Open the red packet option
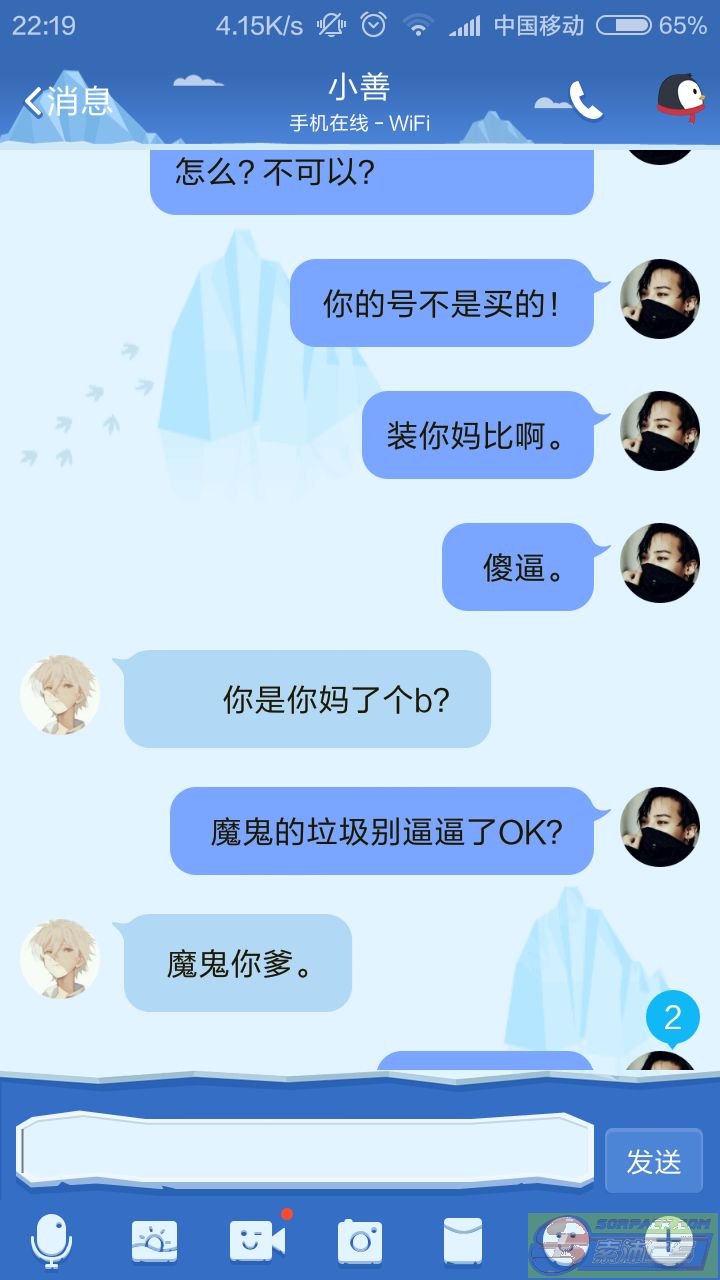 (x=463, y=1242)
